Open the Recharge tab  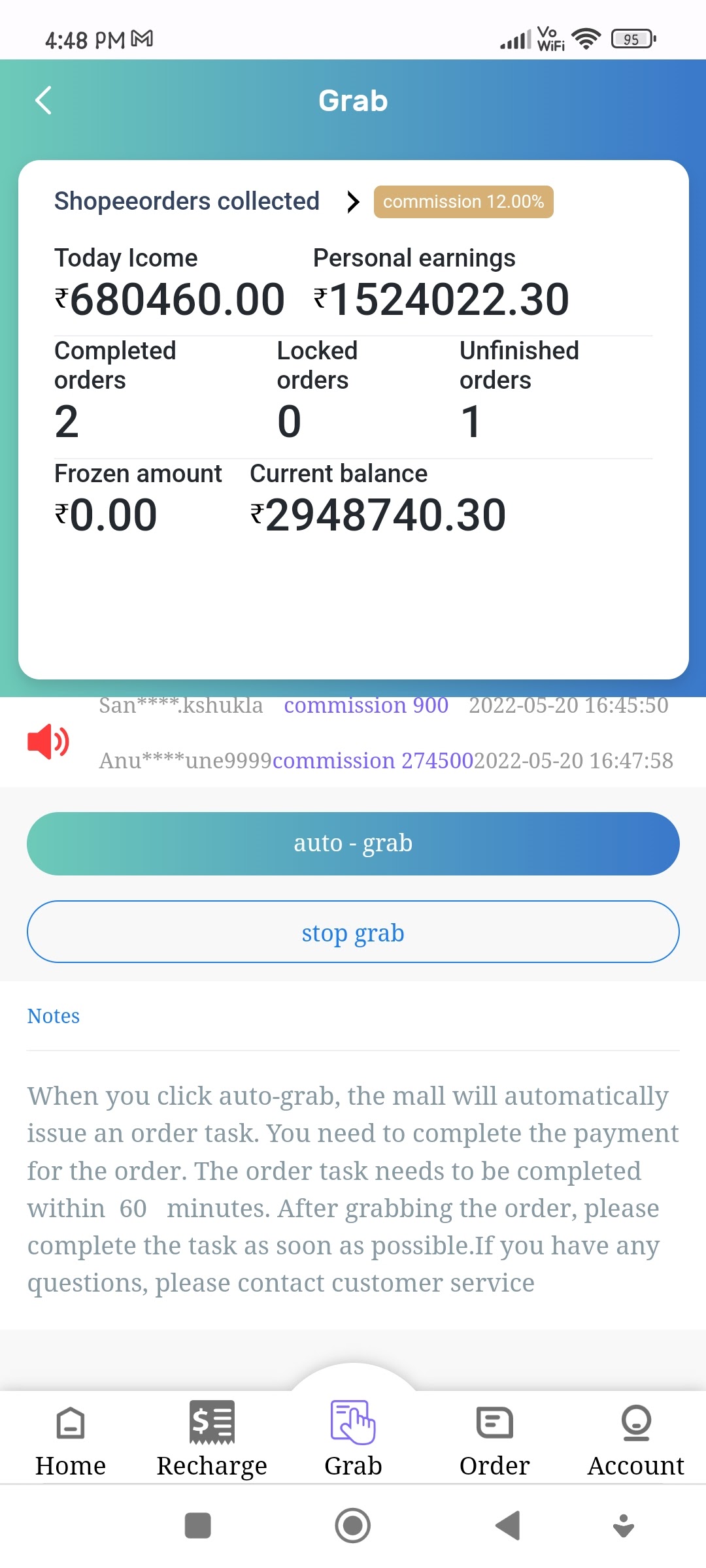click(212, 1437)
